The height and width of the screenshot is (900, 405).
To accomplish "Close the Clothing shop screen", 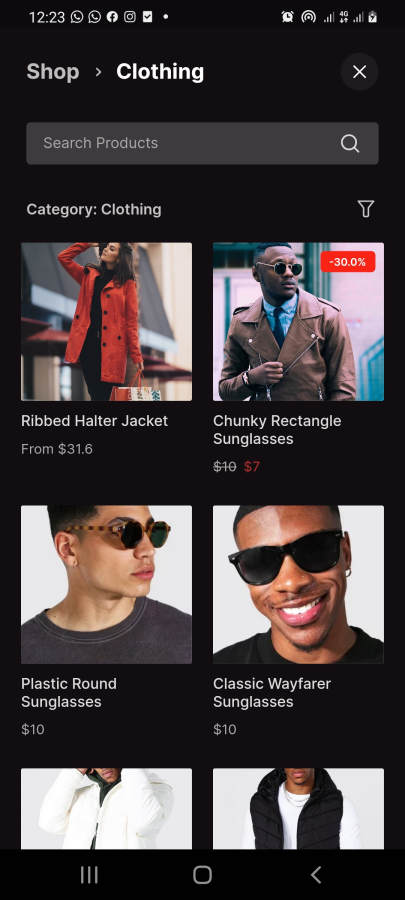I will click(x=359, y=72).
